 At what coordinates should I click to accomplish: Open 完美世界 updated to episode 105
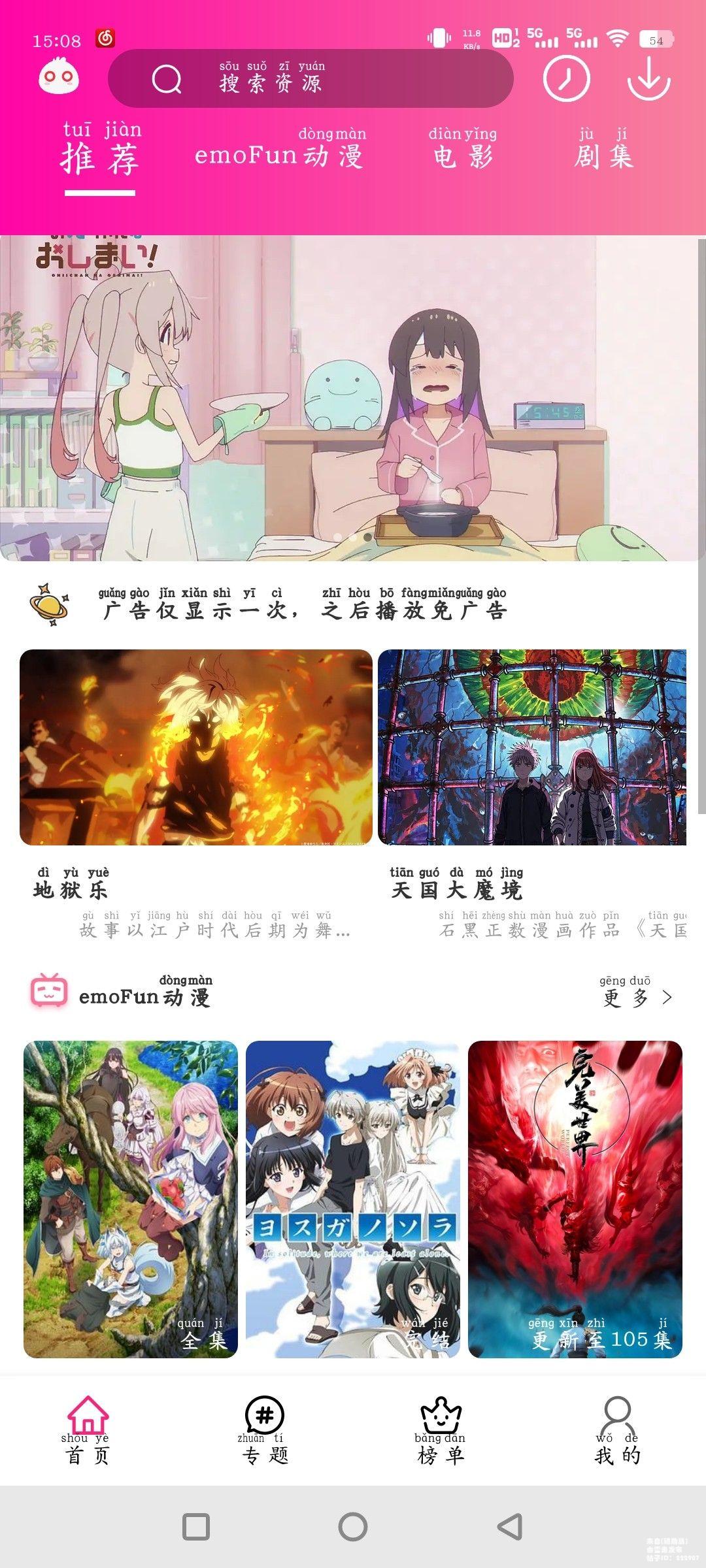pos(575,1199)
